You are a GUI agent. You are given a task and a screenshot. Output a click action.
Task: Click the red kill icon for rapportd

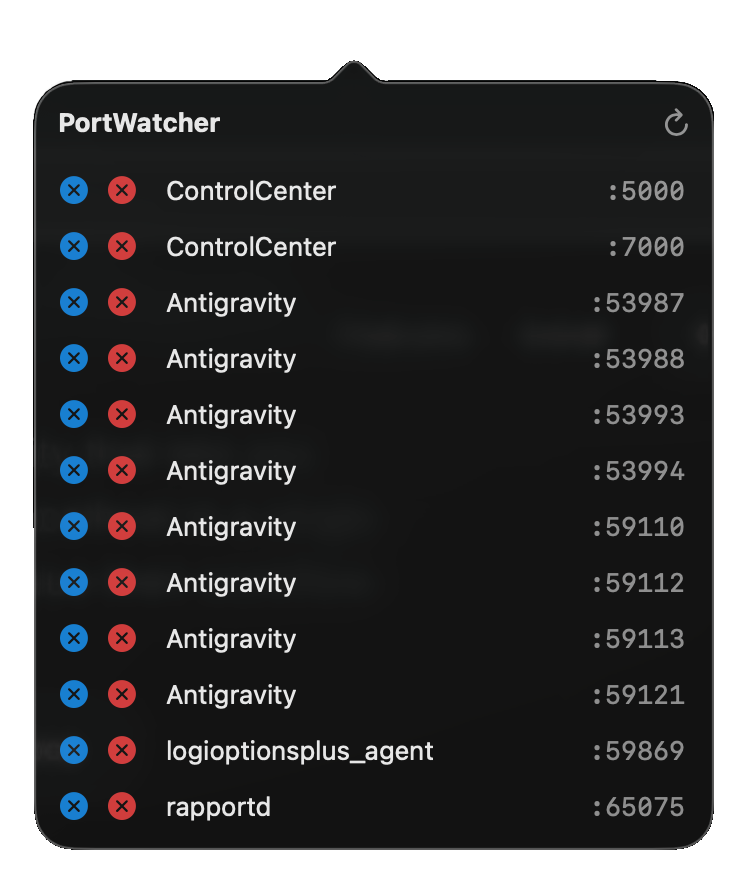pos(121,806)
